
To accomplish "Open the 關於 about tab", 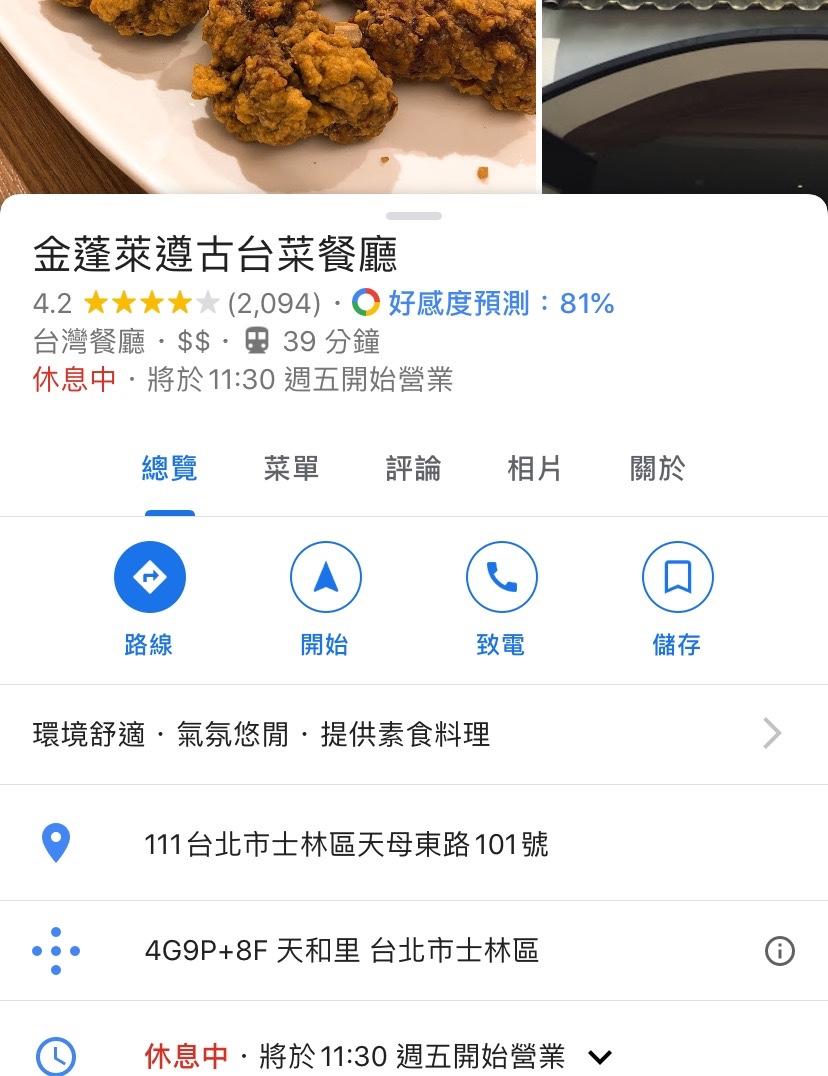I will (657, 468).
